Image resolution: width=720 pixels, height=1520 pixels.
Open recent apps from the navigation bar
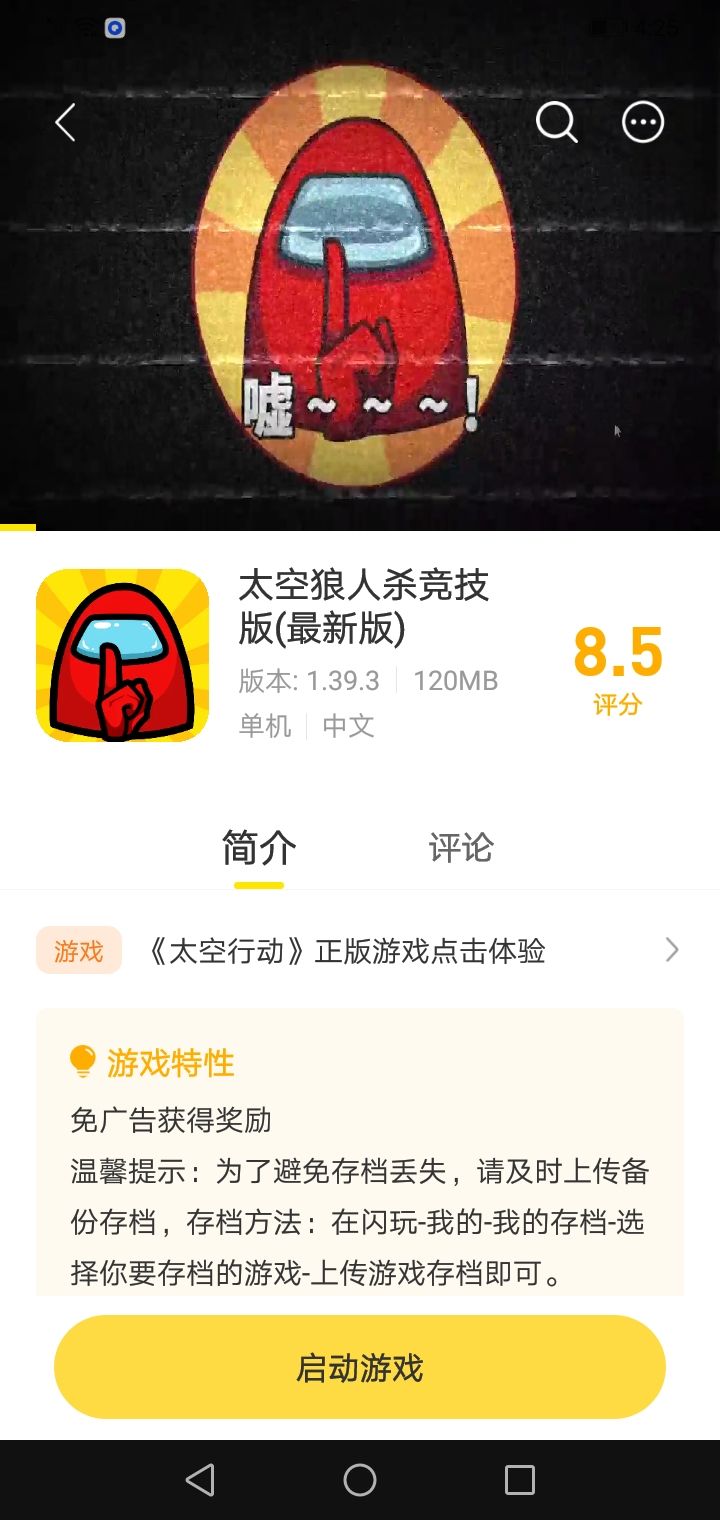(x=520, y=1480)
